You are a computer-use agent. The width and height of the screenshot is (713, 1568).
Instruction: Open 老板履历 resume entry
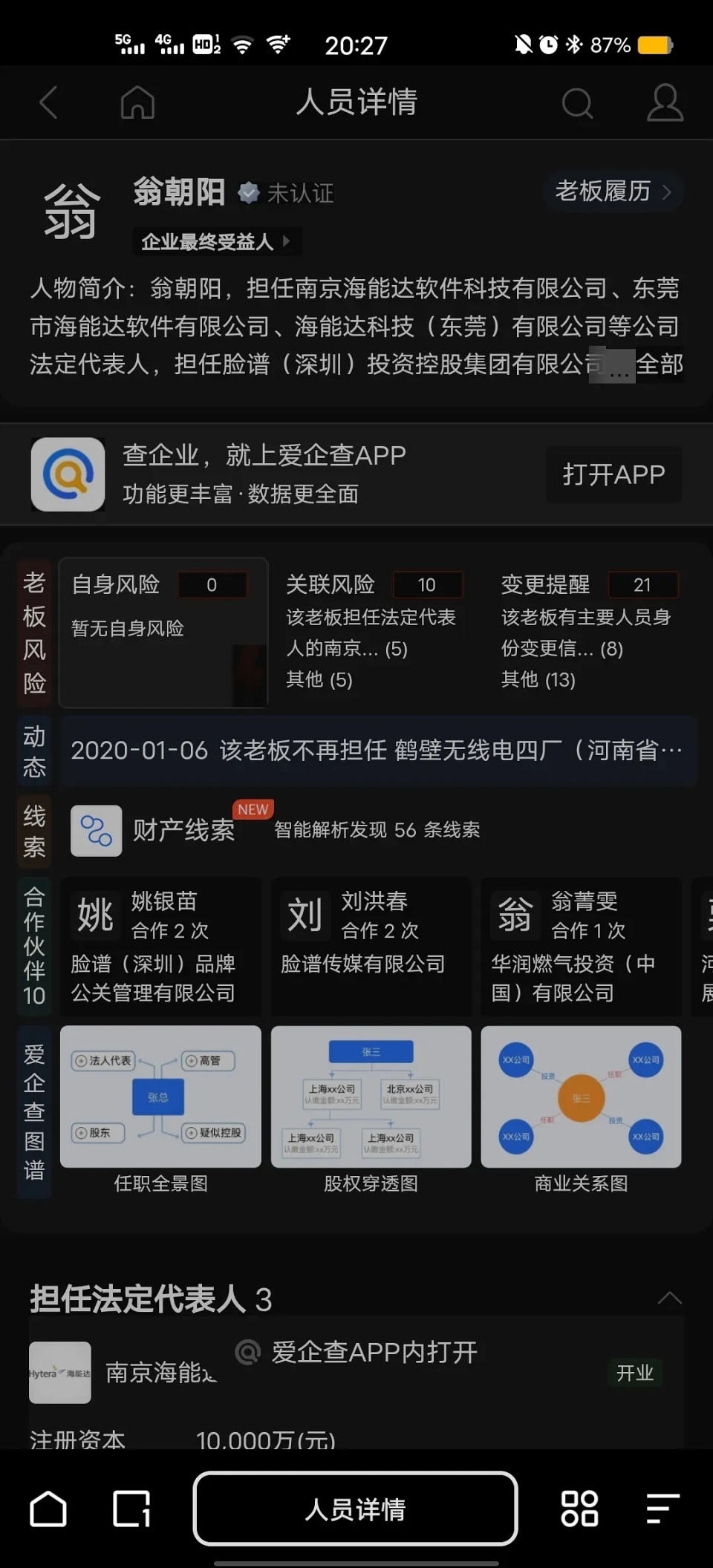pos(612,192)
